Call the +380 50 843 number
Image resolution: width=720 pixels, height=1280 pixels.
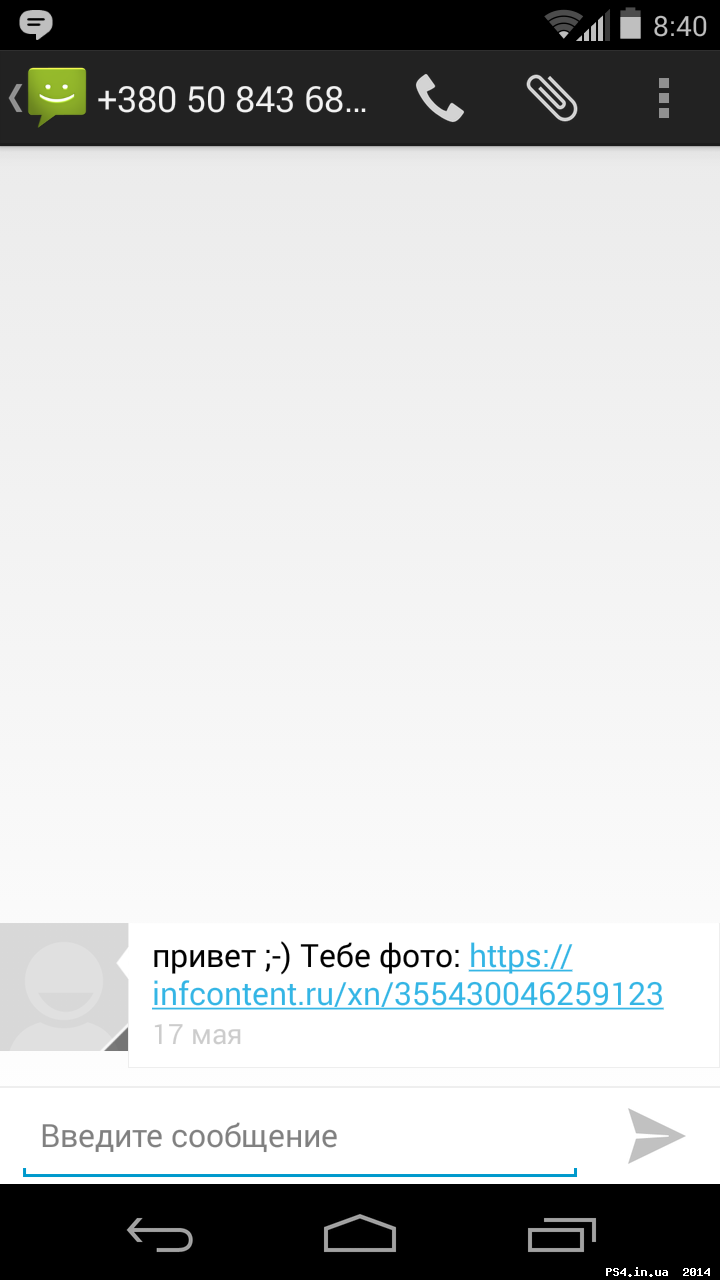(440, 98)
